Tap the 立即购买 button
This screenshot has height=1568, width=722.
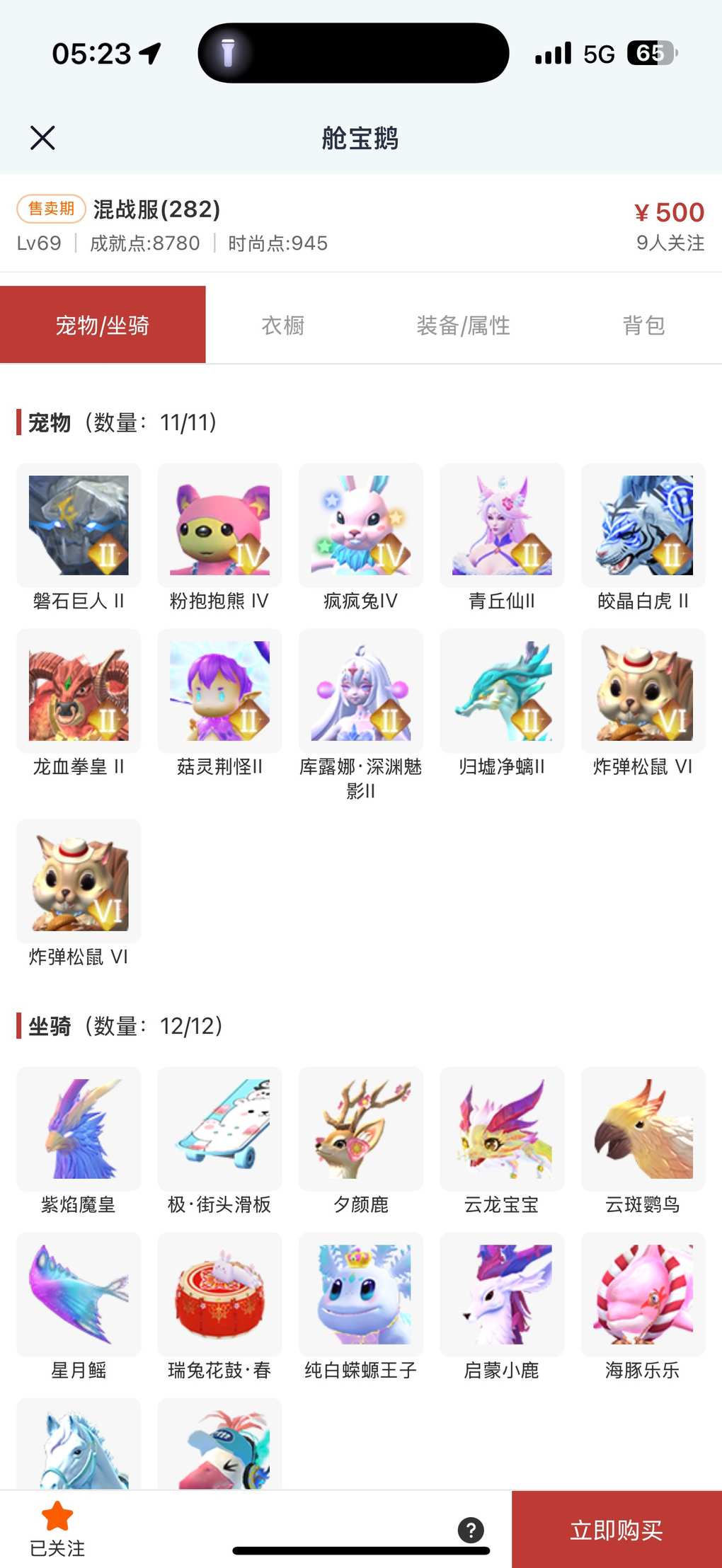click(x=616, y=1530)
